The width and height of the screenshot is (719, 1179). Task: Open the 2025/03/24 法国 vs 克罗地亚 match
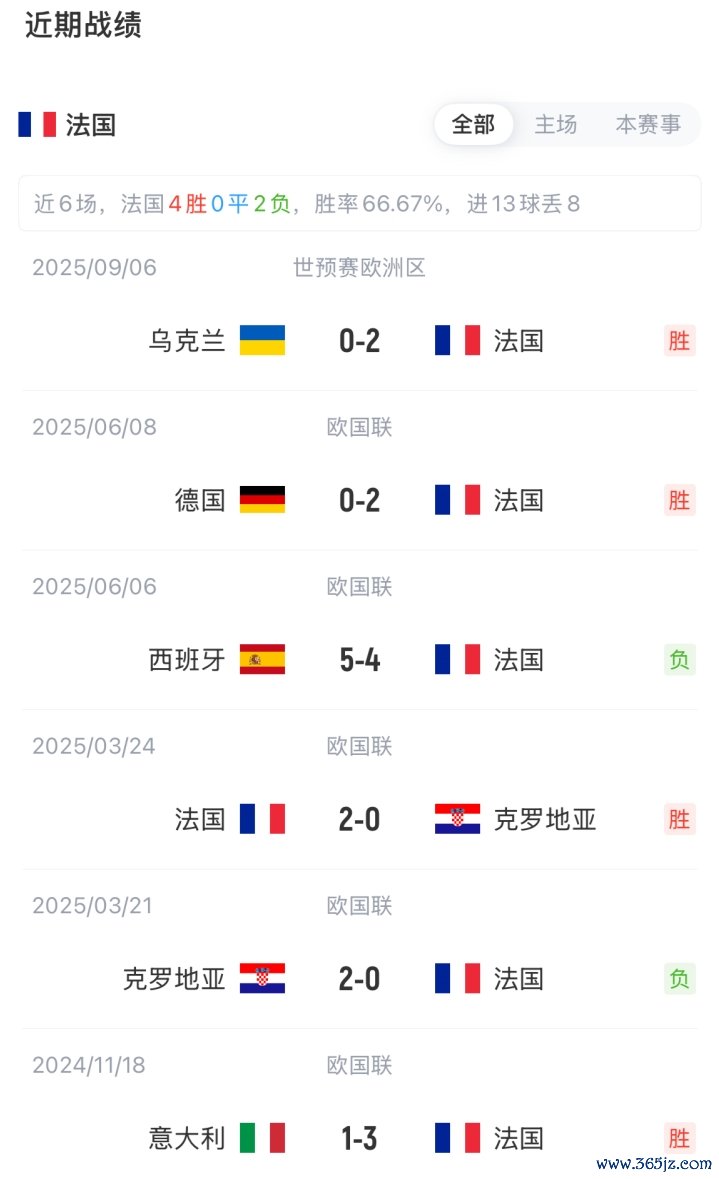[359, 820]
